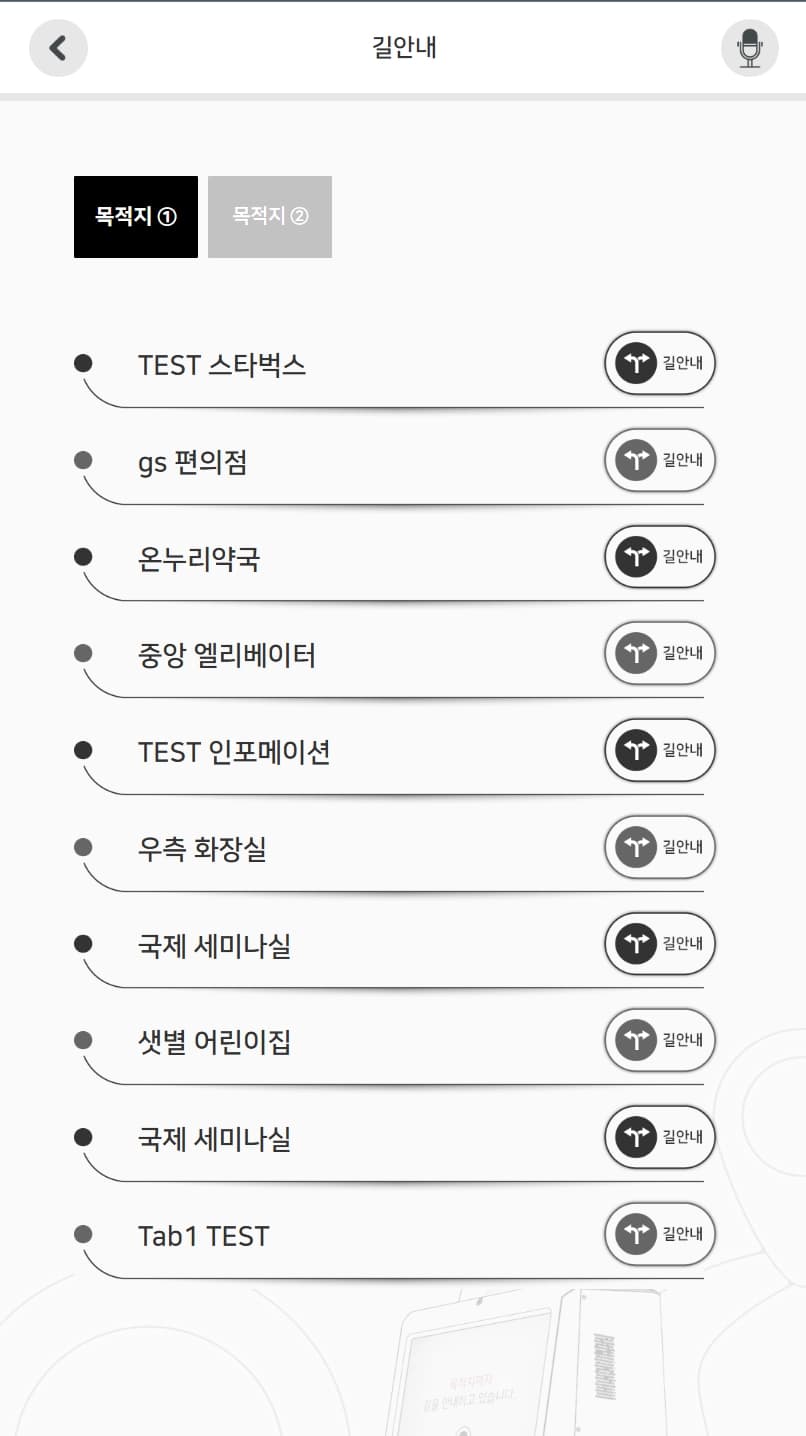This screenshot has width=806, height=1436.
Task: Tap the 우측 화장실 destination label
Action: click(x=201, y=847)
